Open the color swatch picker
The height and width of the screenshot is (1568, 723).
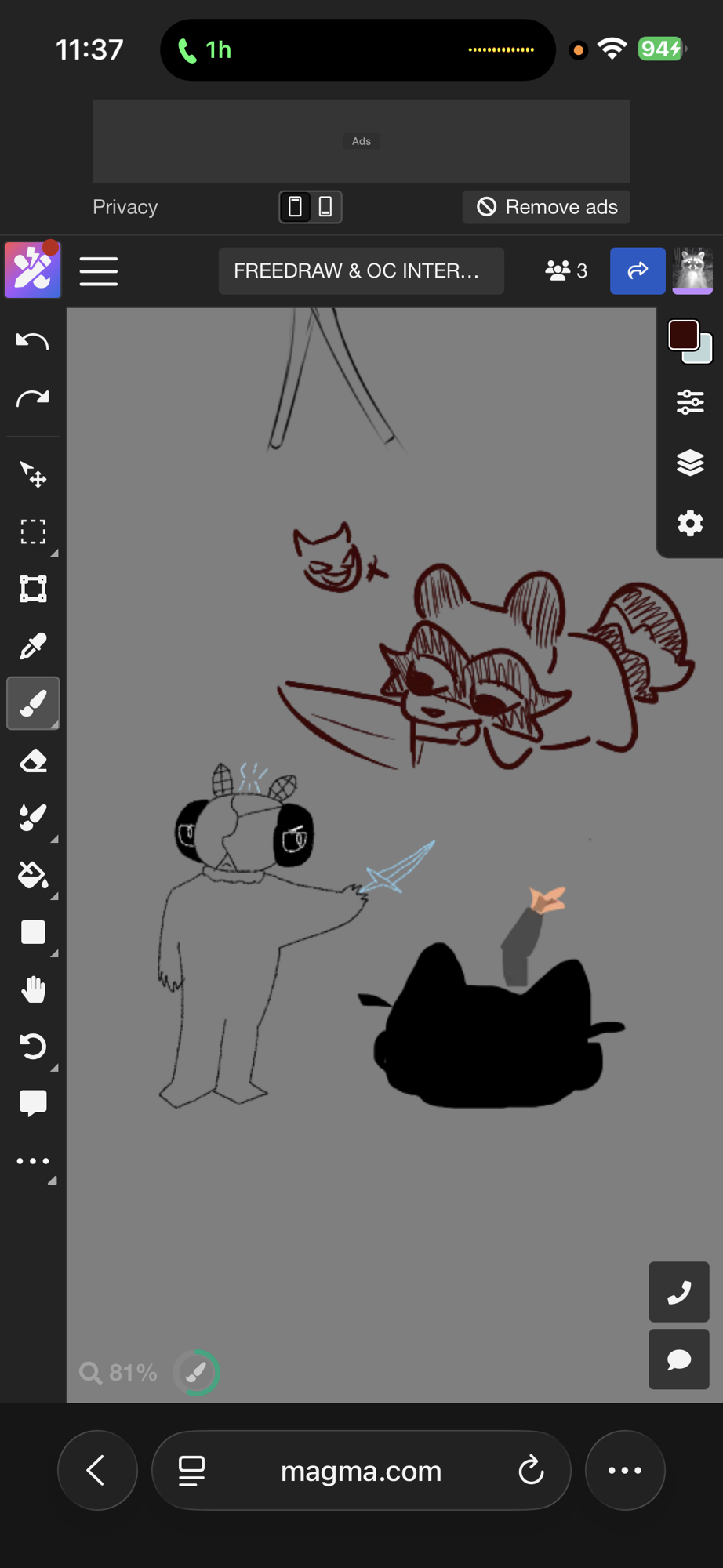pyautogui.click(x=688, y=340)
